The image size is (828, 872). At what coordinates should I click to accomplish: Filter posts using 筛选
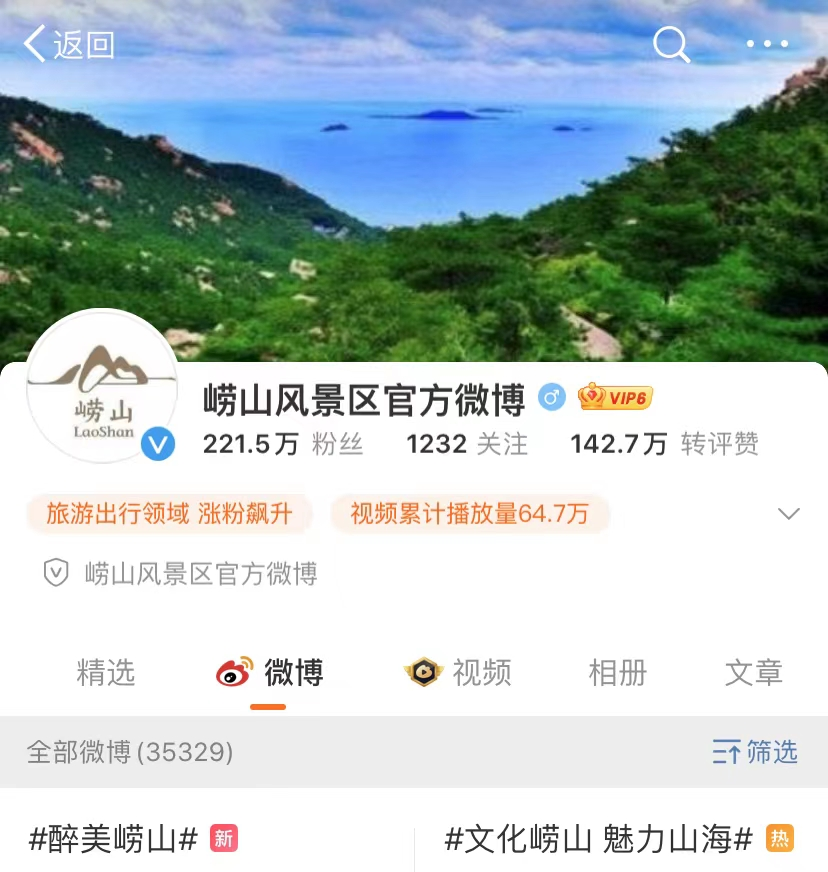click(755, 752)
